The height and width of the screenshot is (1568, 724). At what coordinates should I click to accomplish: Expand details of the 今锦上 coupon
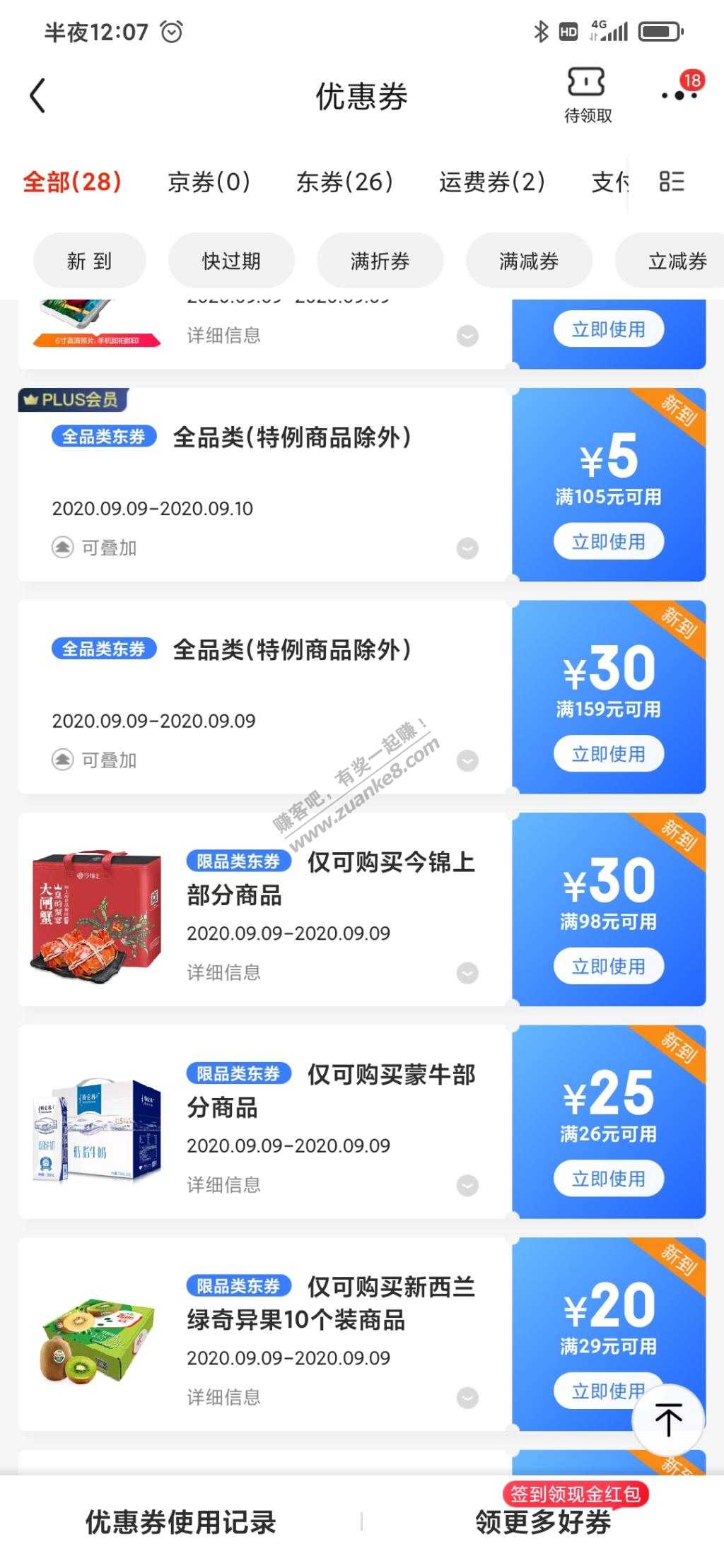tap(467, 973)
